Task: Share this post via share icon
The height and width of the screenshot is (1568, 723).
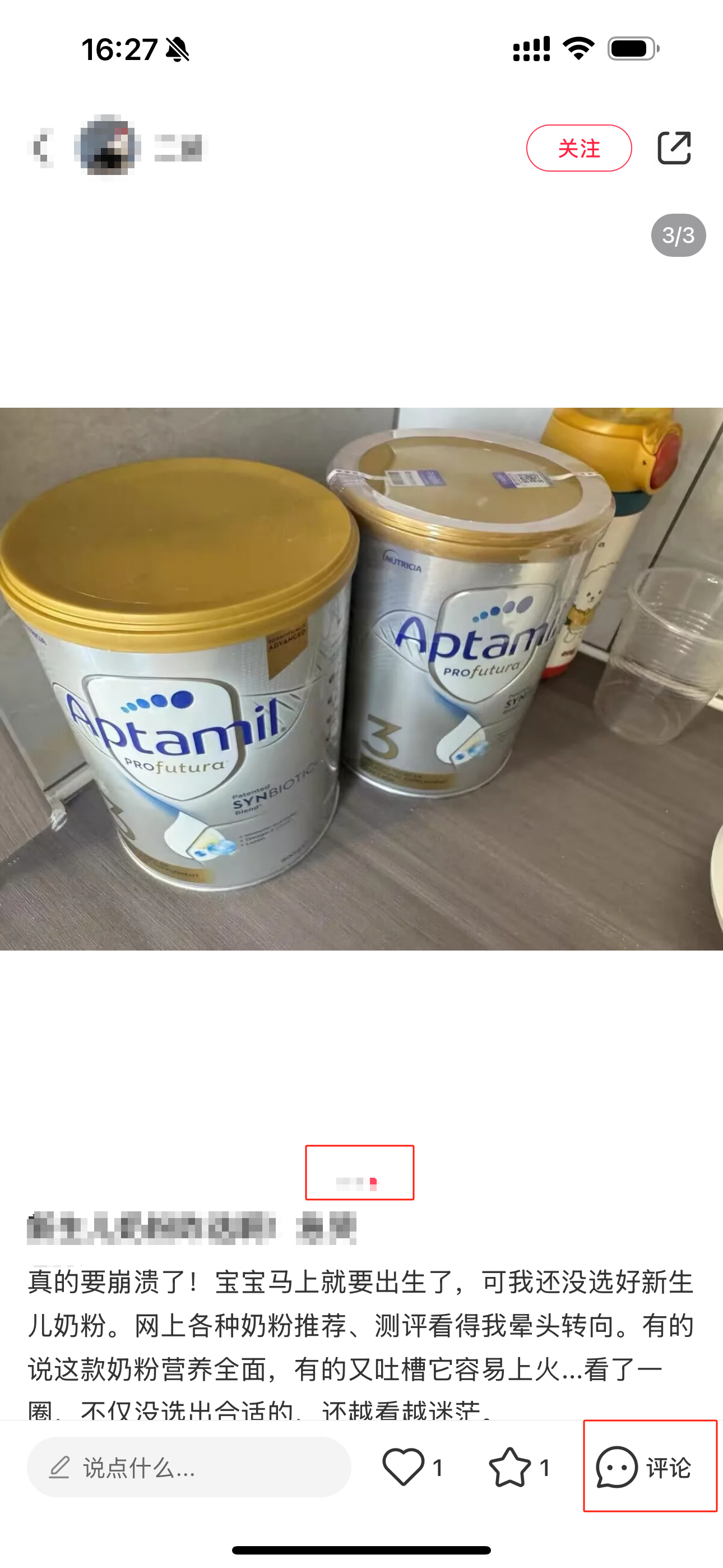Action: point(674,148)
